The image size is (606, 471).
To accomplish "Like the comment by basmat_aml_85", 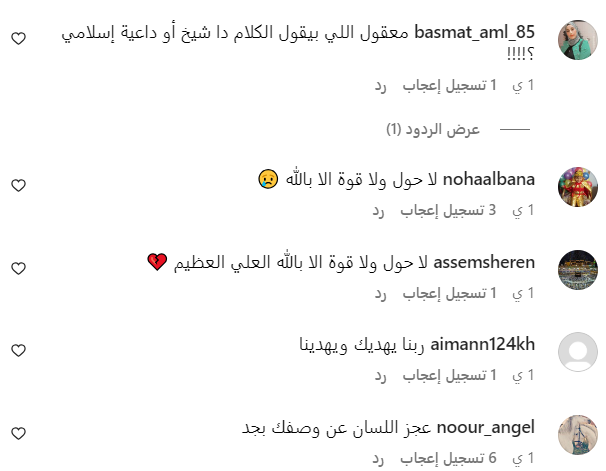I will coord(17,39).
